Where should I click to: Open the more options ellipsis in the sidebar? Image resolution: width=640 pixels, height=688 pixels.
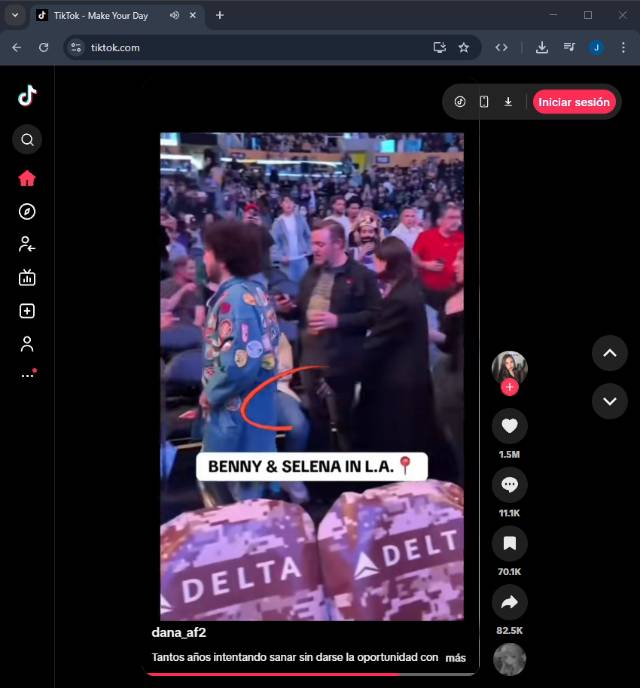[27, 376]
